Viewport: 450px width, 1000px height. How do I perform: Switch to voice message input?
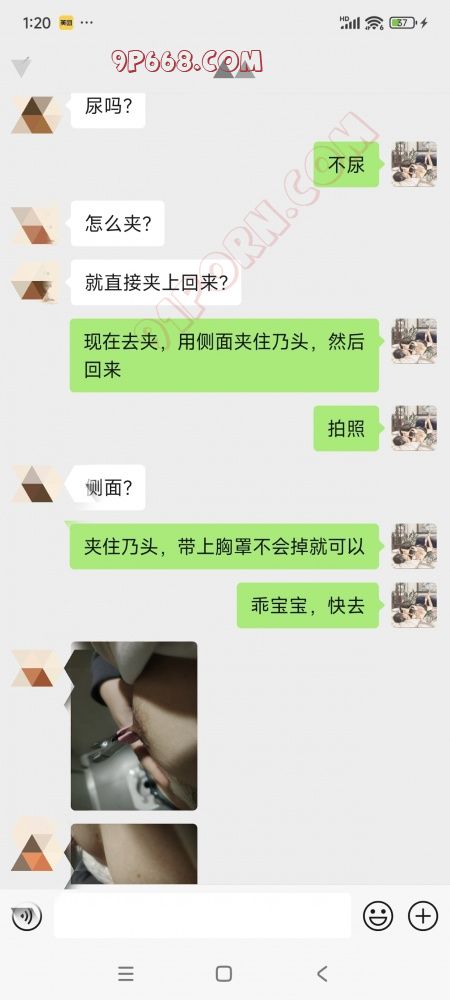coord(27,916)
